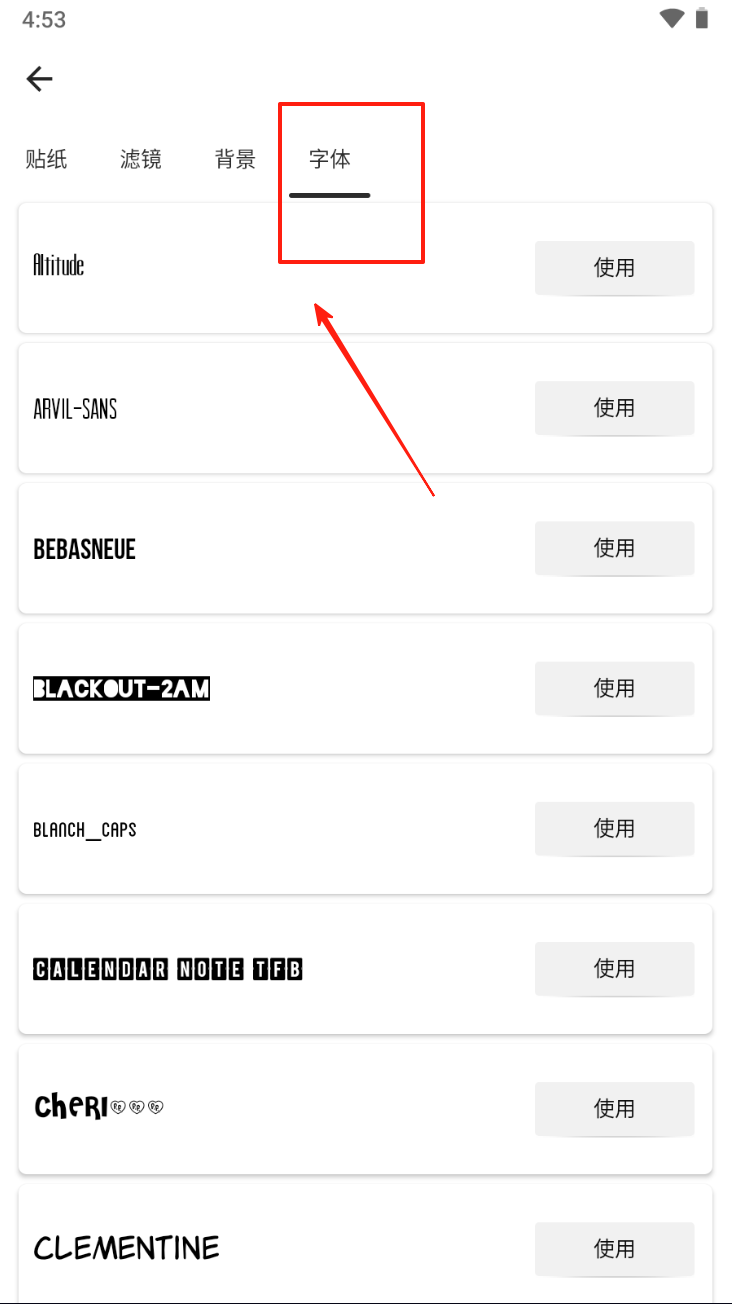
Task: Select the 字体 tab
Action: 330,159
